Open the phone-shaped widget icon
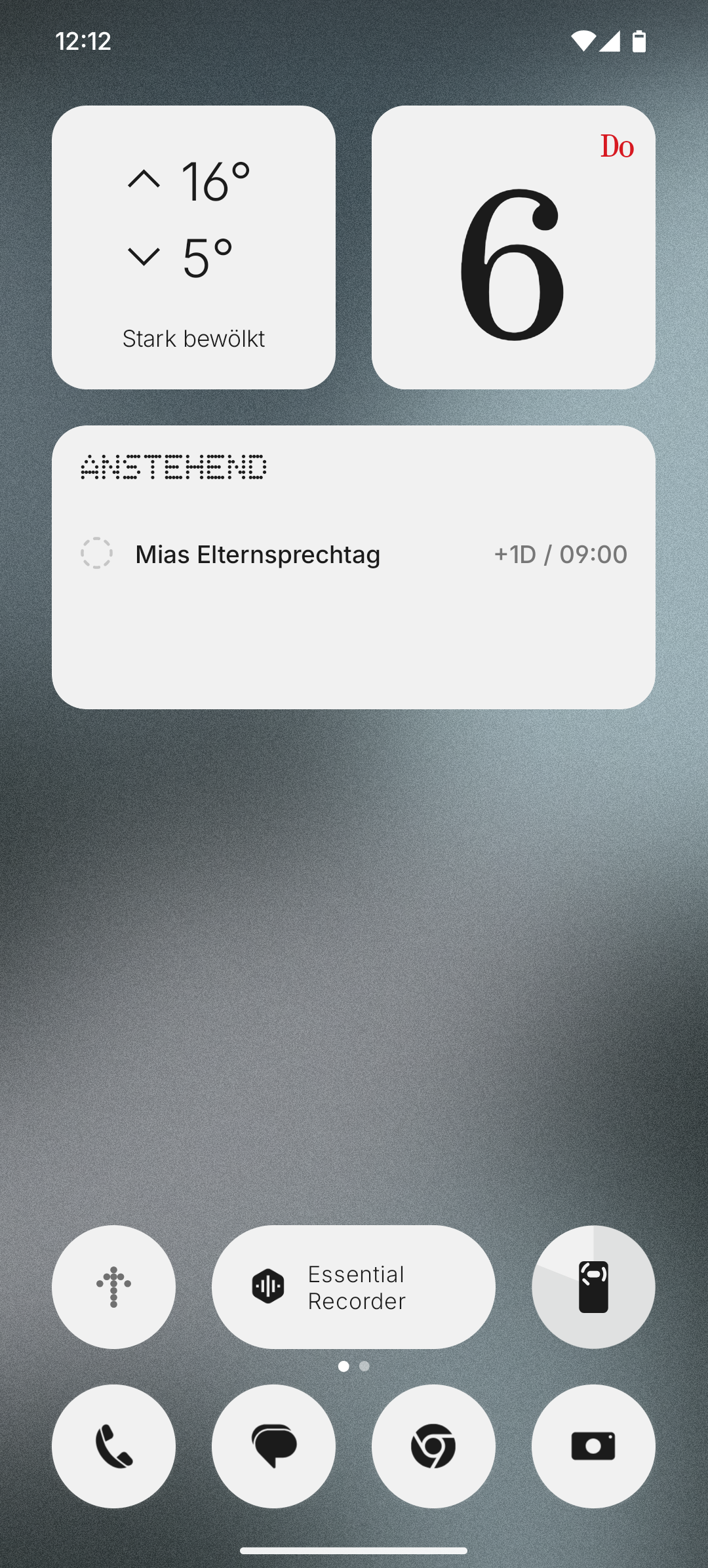 593,1286
